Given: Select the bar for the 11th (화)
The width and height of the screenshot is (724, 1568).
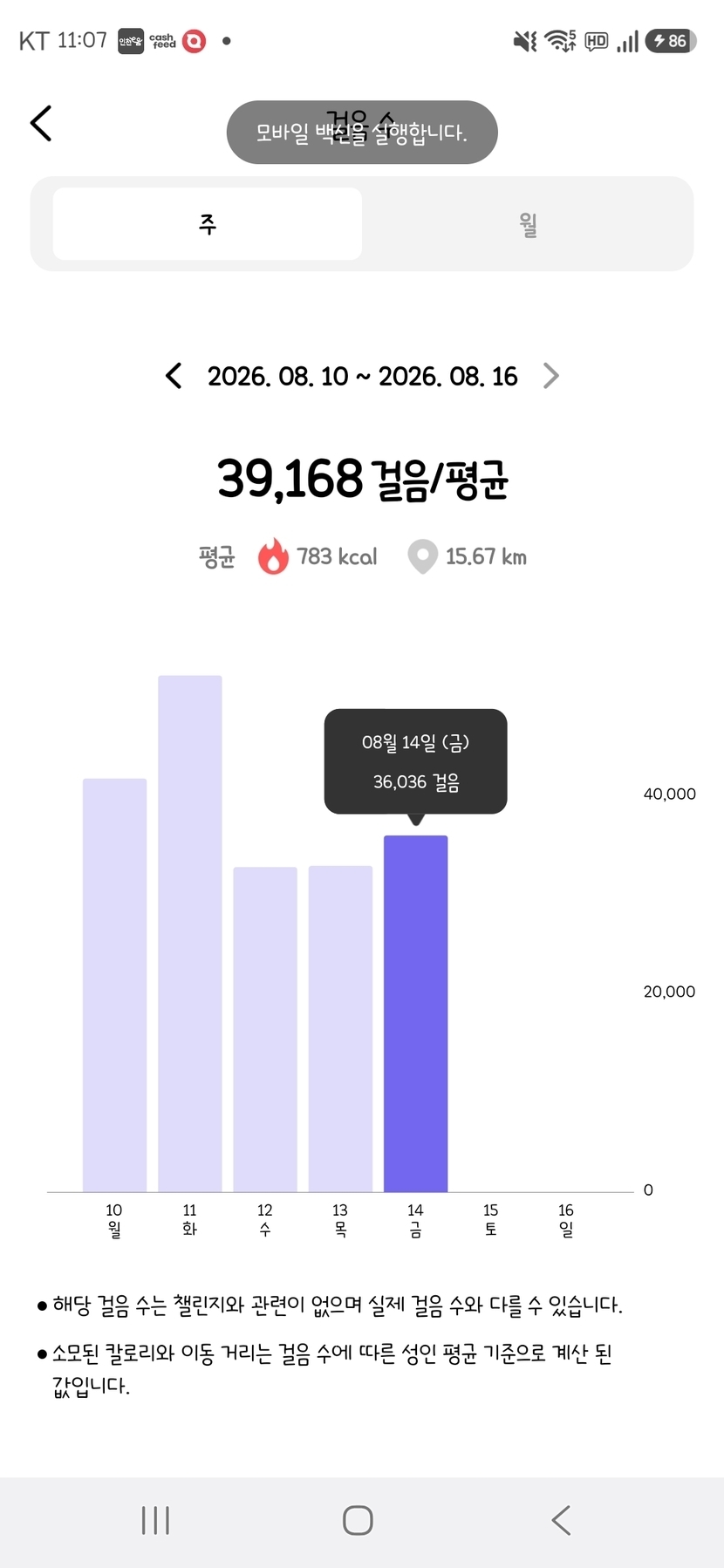Looking at the screenshot, I should pyautogui.click(x=190, y=933).
